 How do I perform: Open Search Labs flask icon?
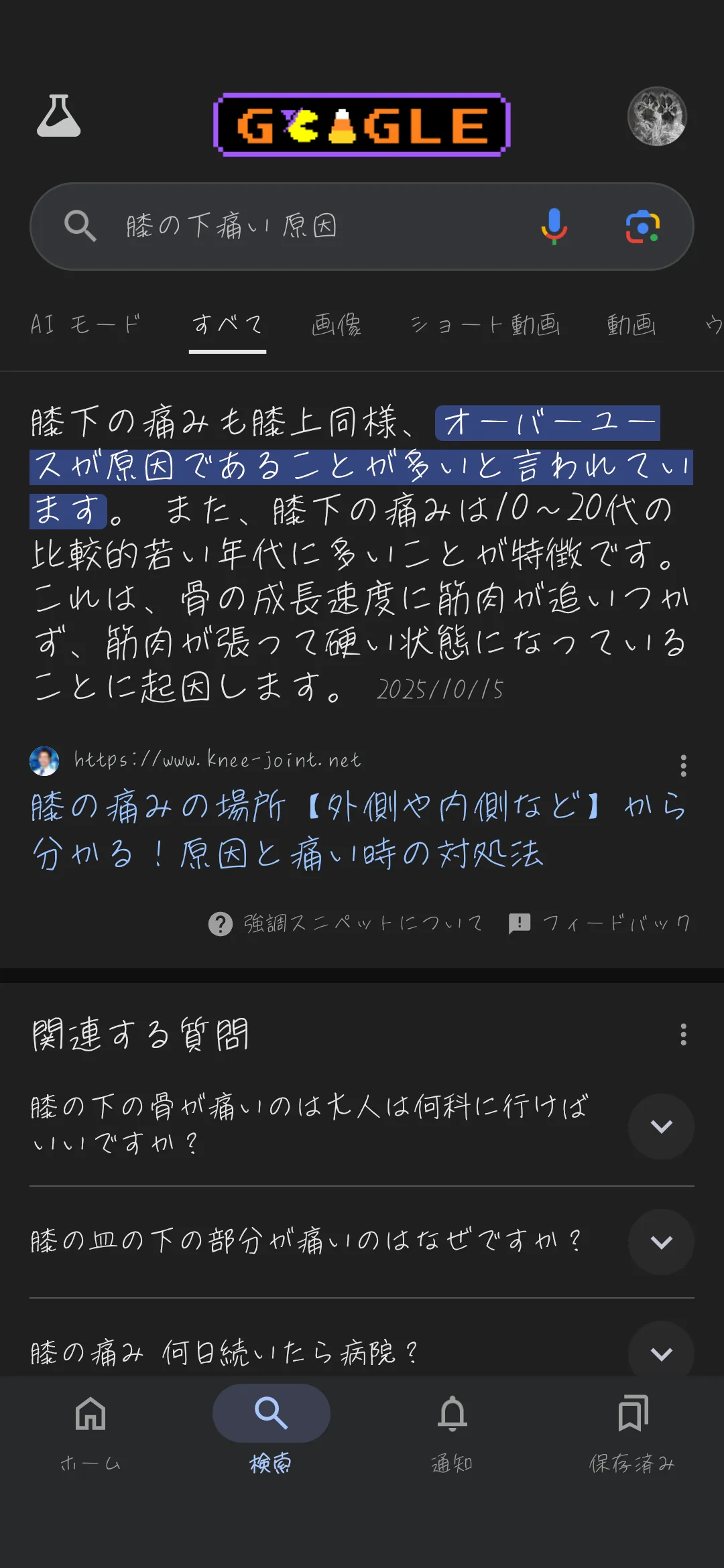point(58,117)
